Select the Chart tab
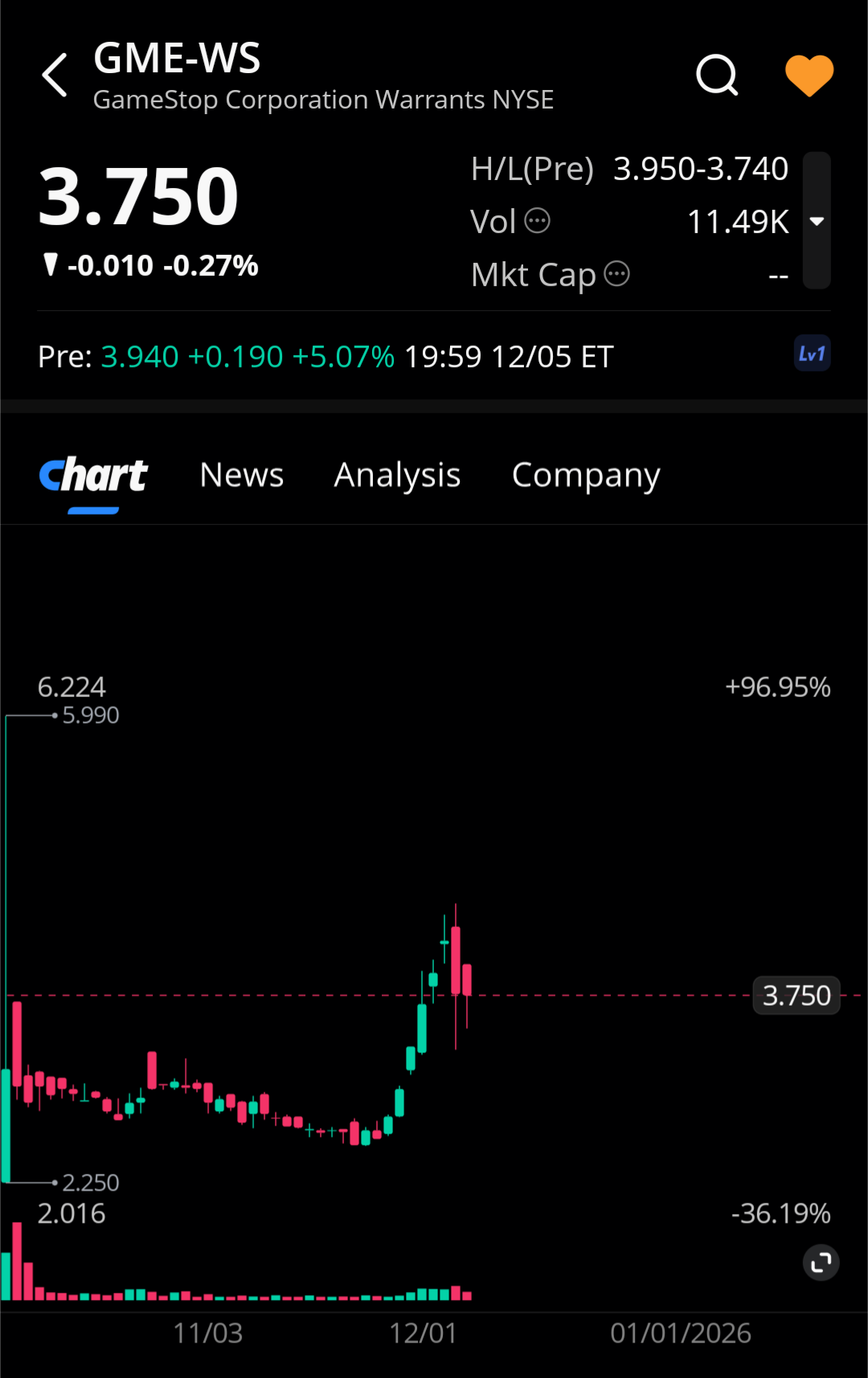Image resolution: width=868 pixels, height=1378 pixels. pyautogui.click(x=94, y=475)
